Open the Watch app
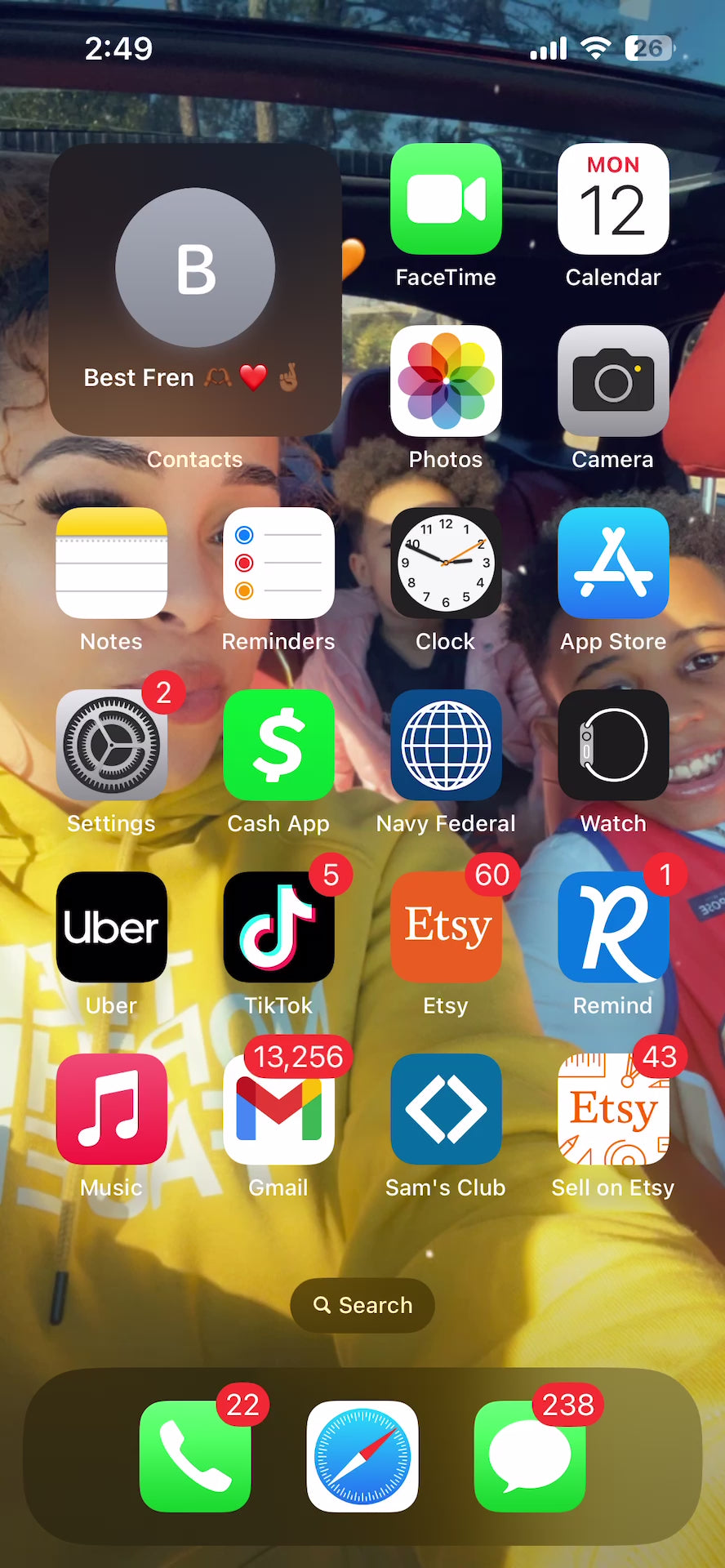The image size is (725, 1568). click(x=613, y=746)
